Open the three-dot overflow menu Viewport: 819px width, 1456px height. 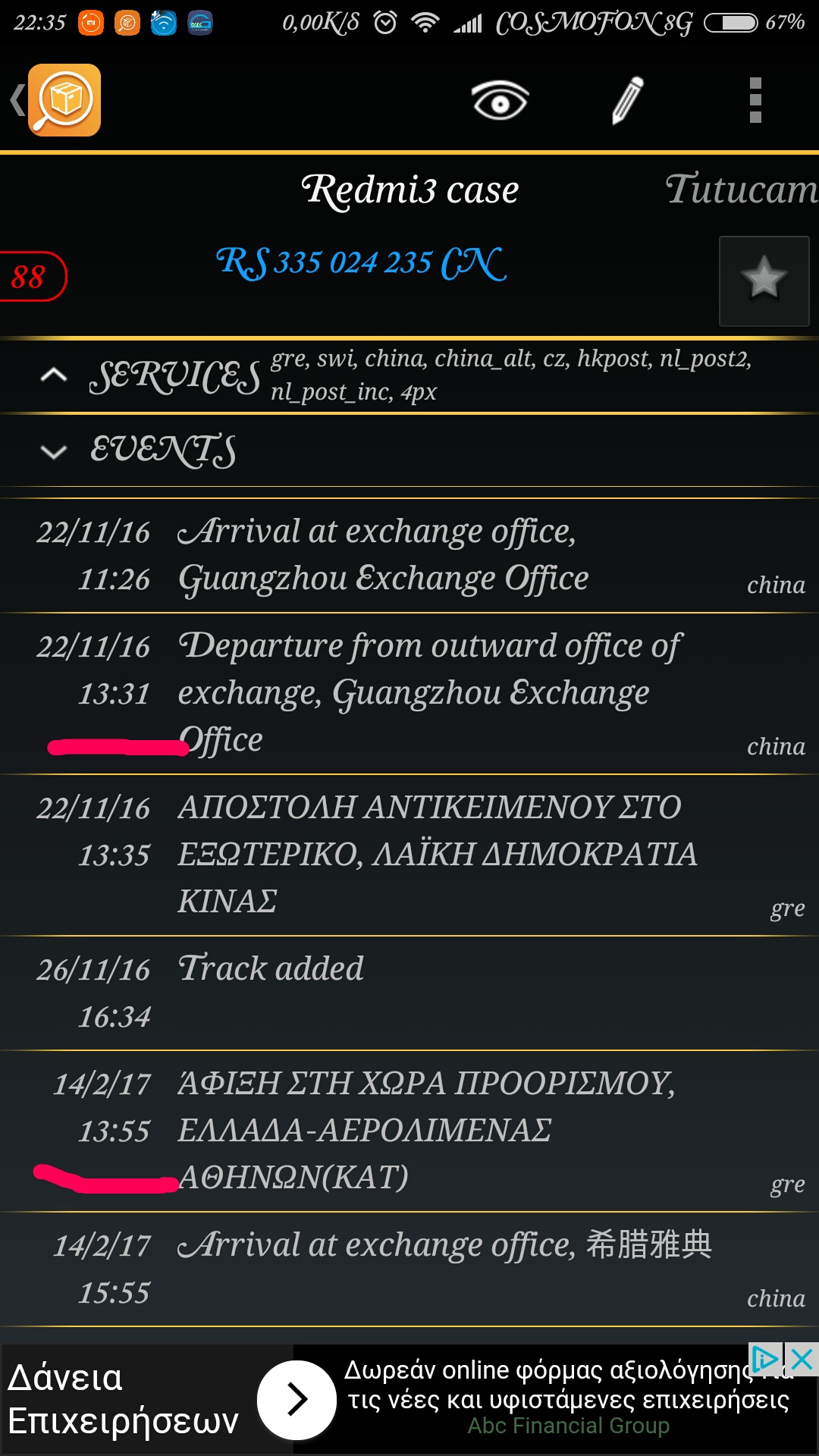pyautogui.click(x=755, y=100)
